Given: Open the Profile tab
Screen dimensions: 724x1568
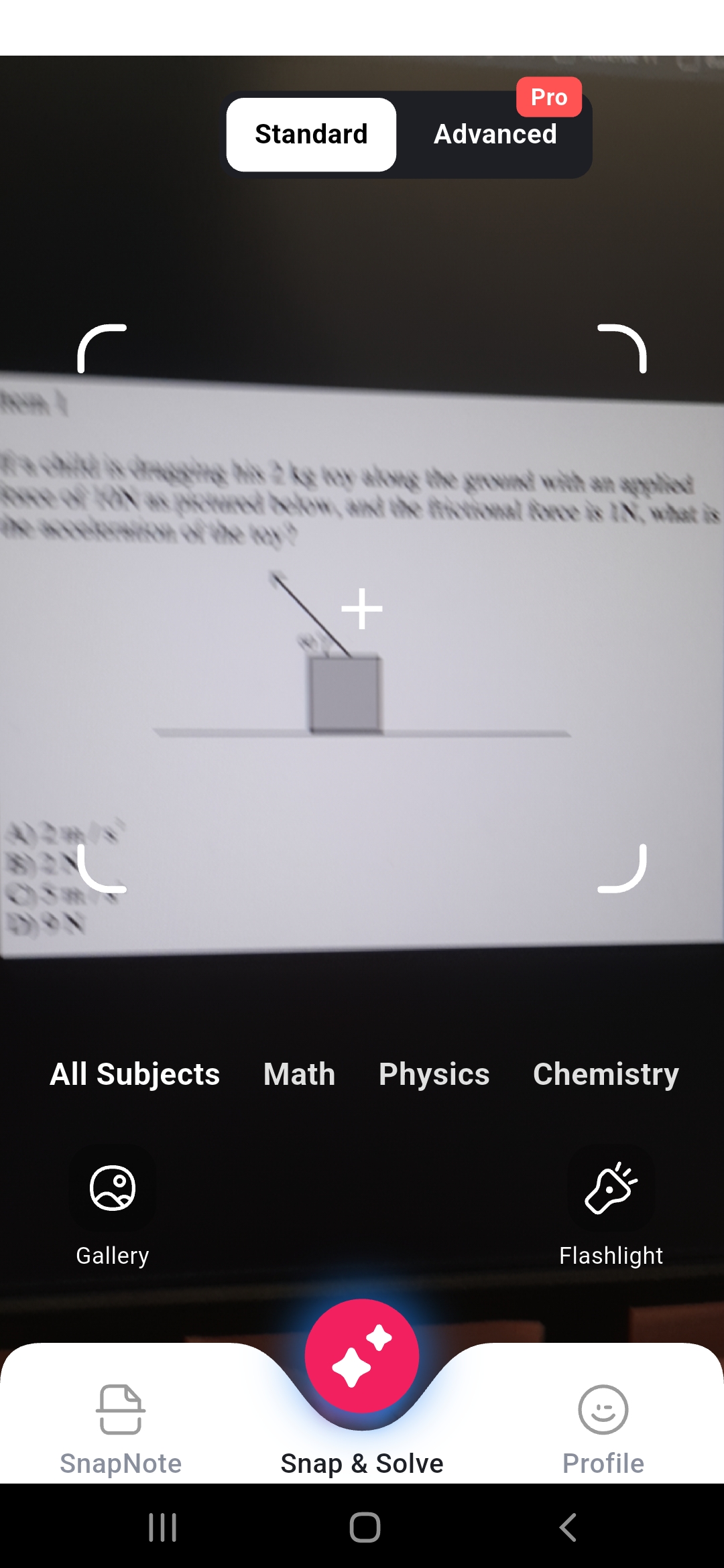Looking at the screenshot, I should [x=603, y=1427].
